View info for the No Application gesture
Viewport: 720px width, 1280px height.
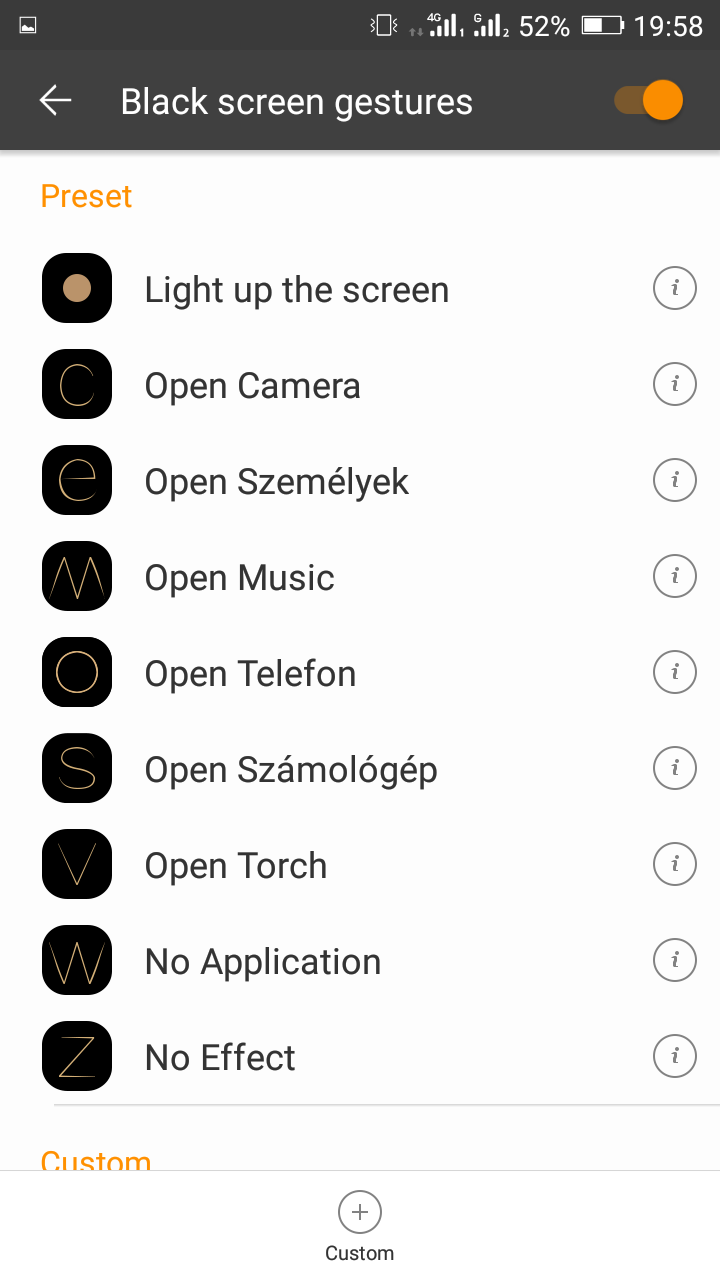(675, 959)
